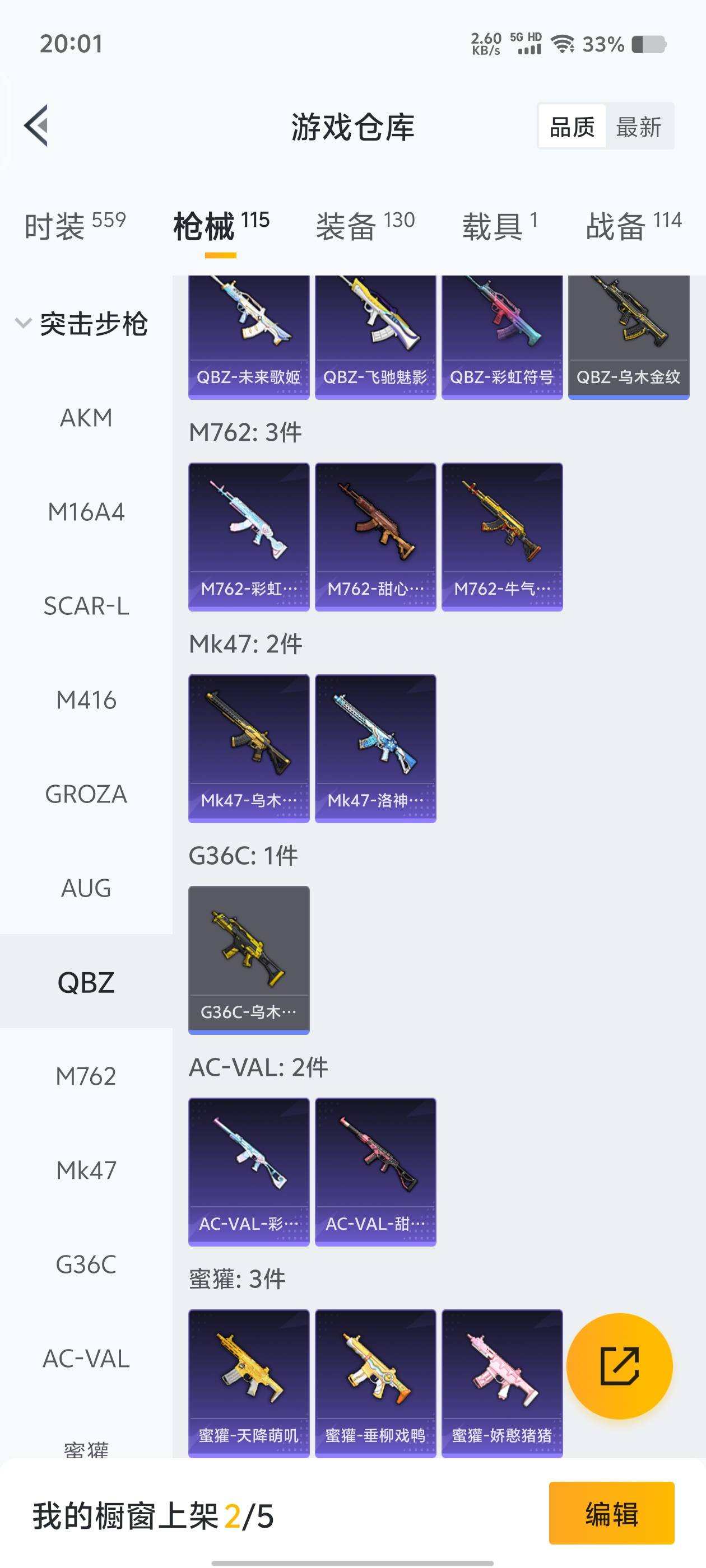Image resolution: width=706 pixels, height=1568 pixels.
Task: Open the QBZ-未来歌姬 skin
Action: (x=249, y=338)
